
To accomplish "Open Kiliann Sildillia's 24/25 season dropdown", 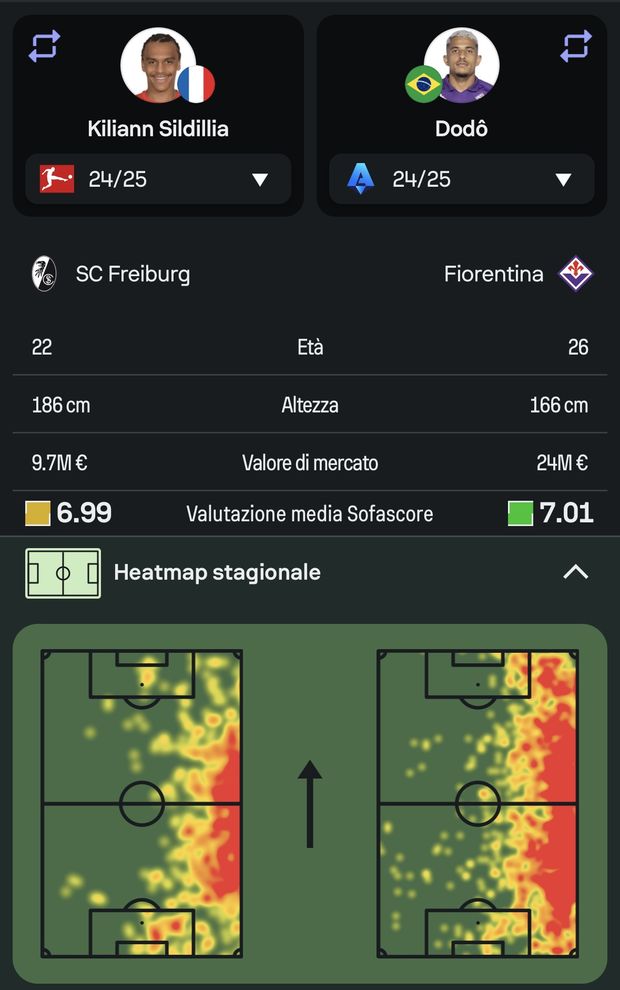I will coord(158,179).
